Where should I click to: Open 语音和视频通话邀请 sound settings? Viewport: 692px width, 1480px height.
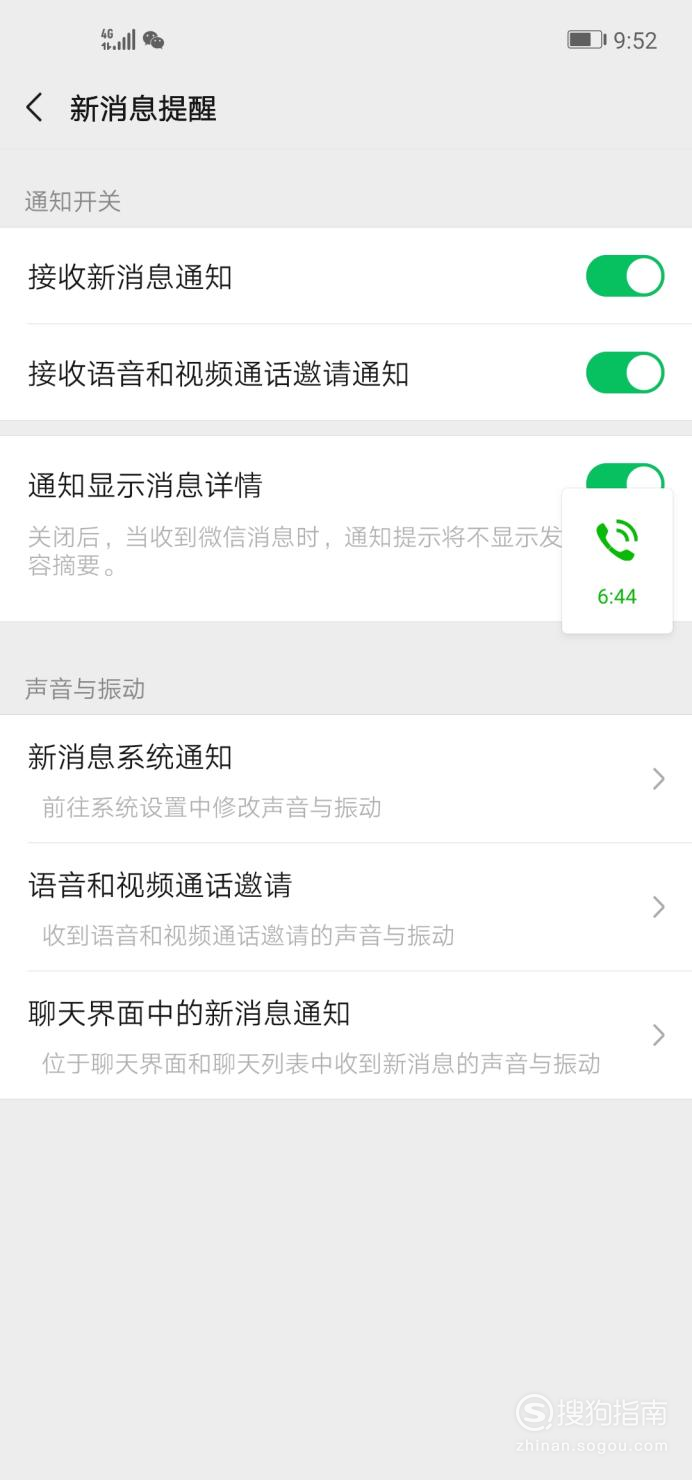click(346, 907)
